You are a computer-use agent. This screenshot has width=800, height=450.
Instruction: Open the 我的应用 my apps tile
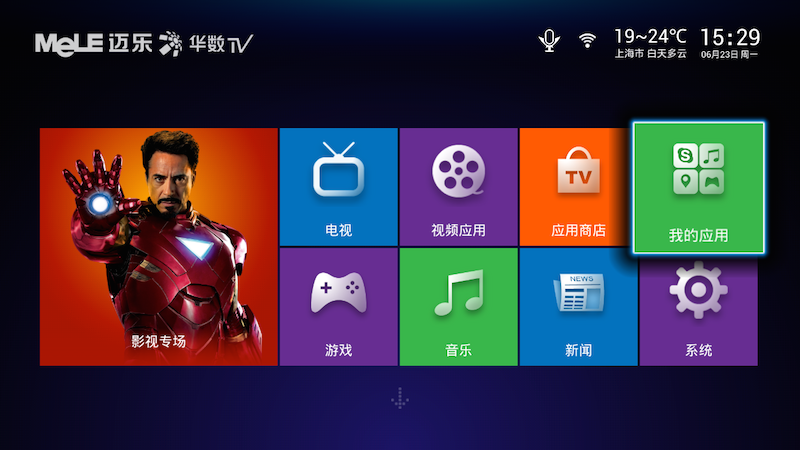click(x=698, y=188)
